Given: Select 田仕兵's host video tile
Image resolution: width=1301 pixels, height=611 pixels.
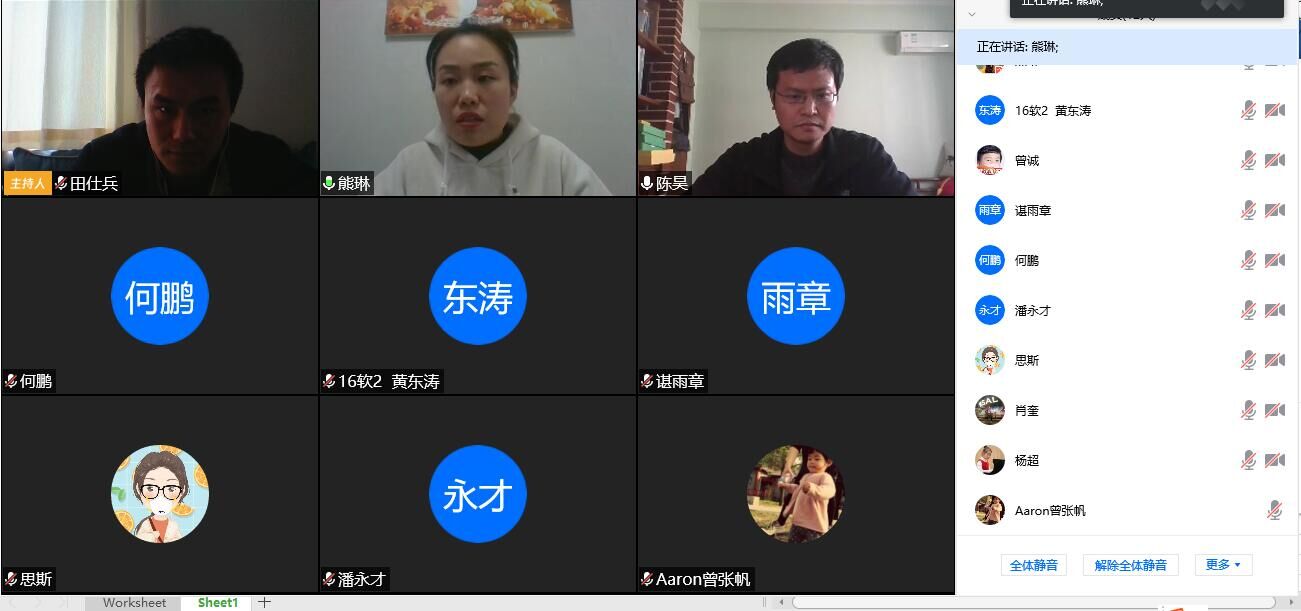Looking at the screenshot, I should (159, 98).
